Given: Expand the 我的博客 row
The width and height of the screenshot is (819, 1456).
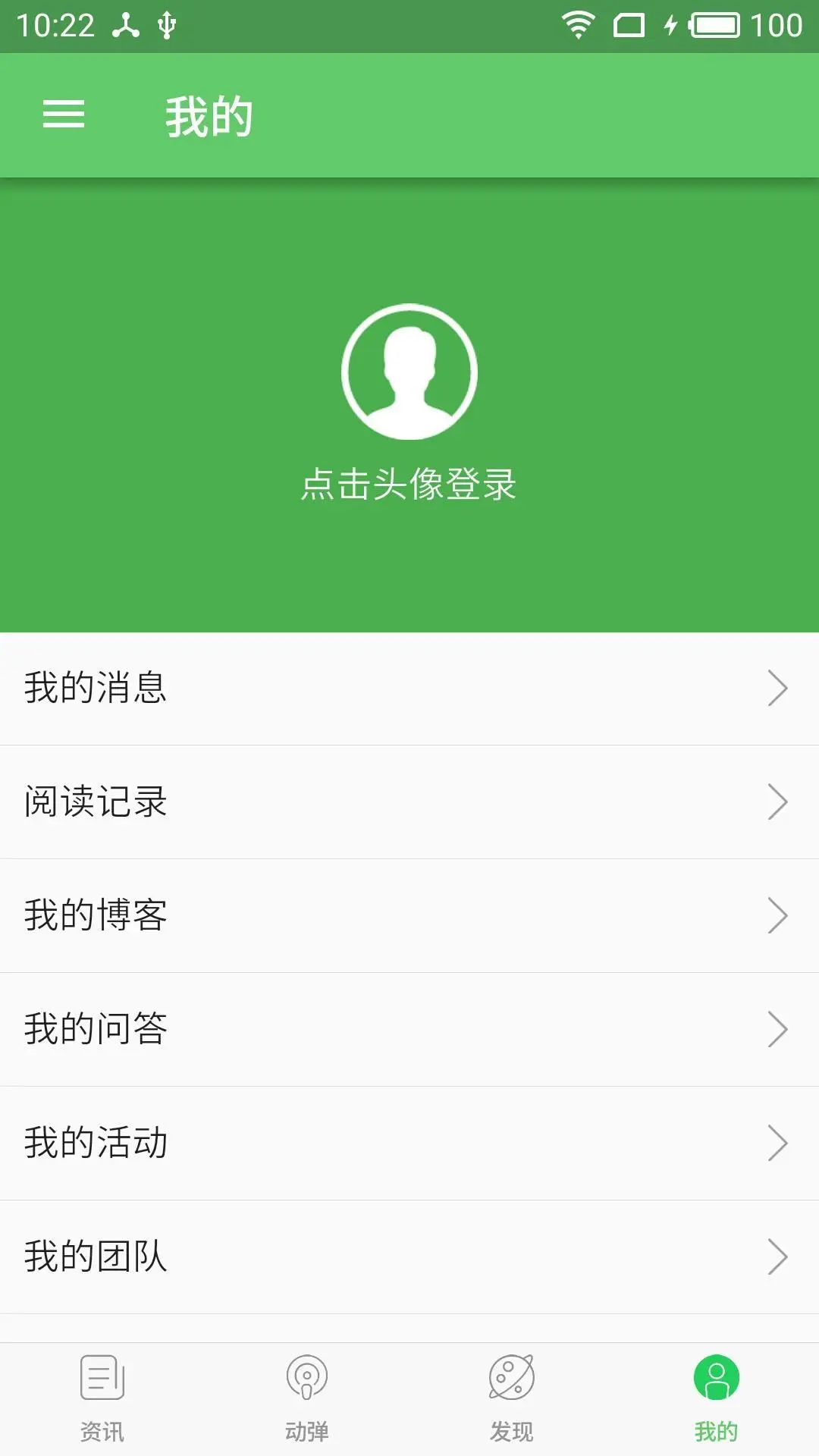Looking at the screenshot, I should 409,915.
